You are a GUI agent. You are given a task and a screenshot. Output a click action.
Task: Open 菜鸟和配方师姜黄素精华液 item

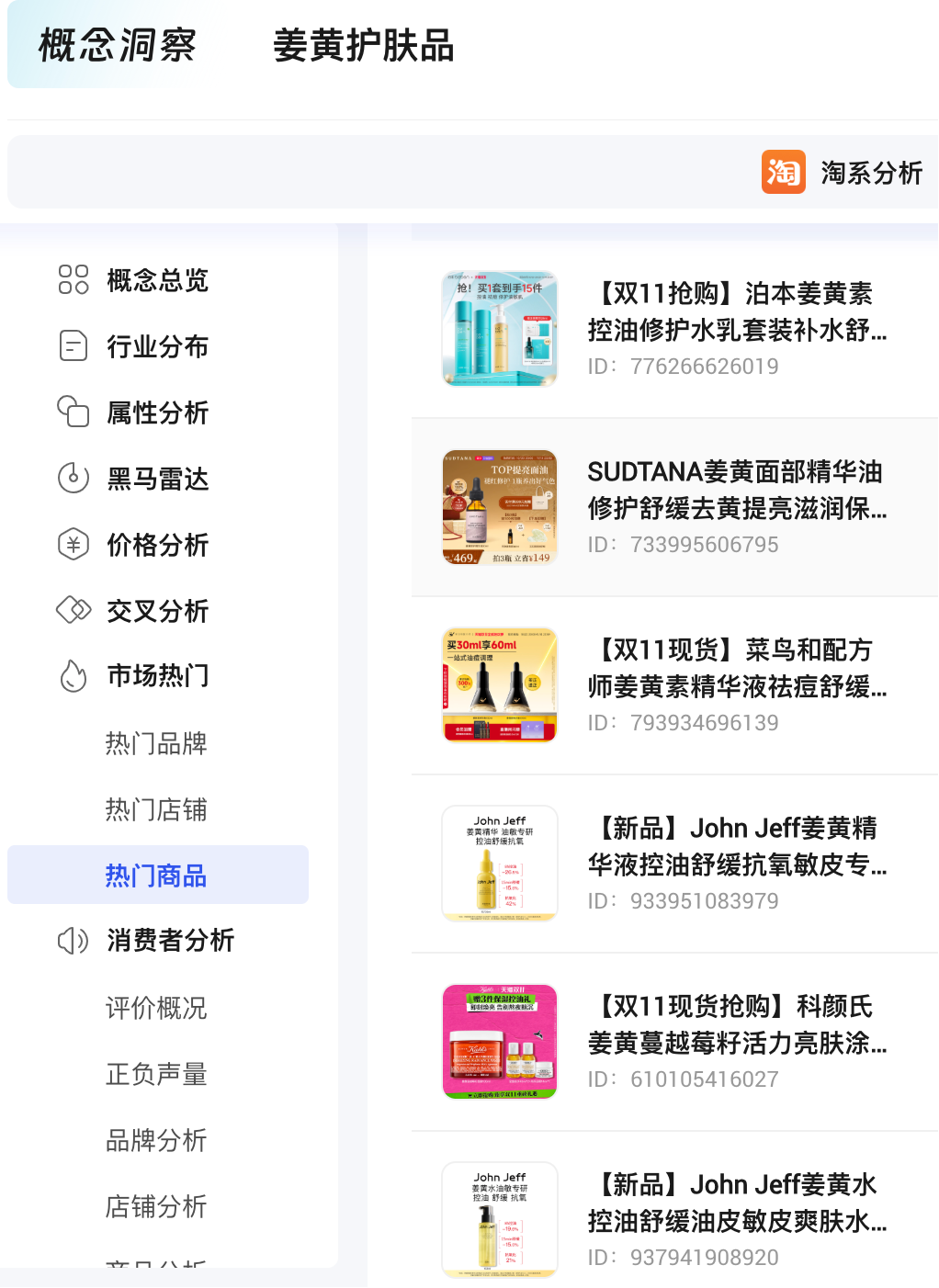coord(735,669)
